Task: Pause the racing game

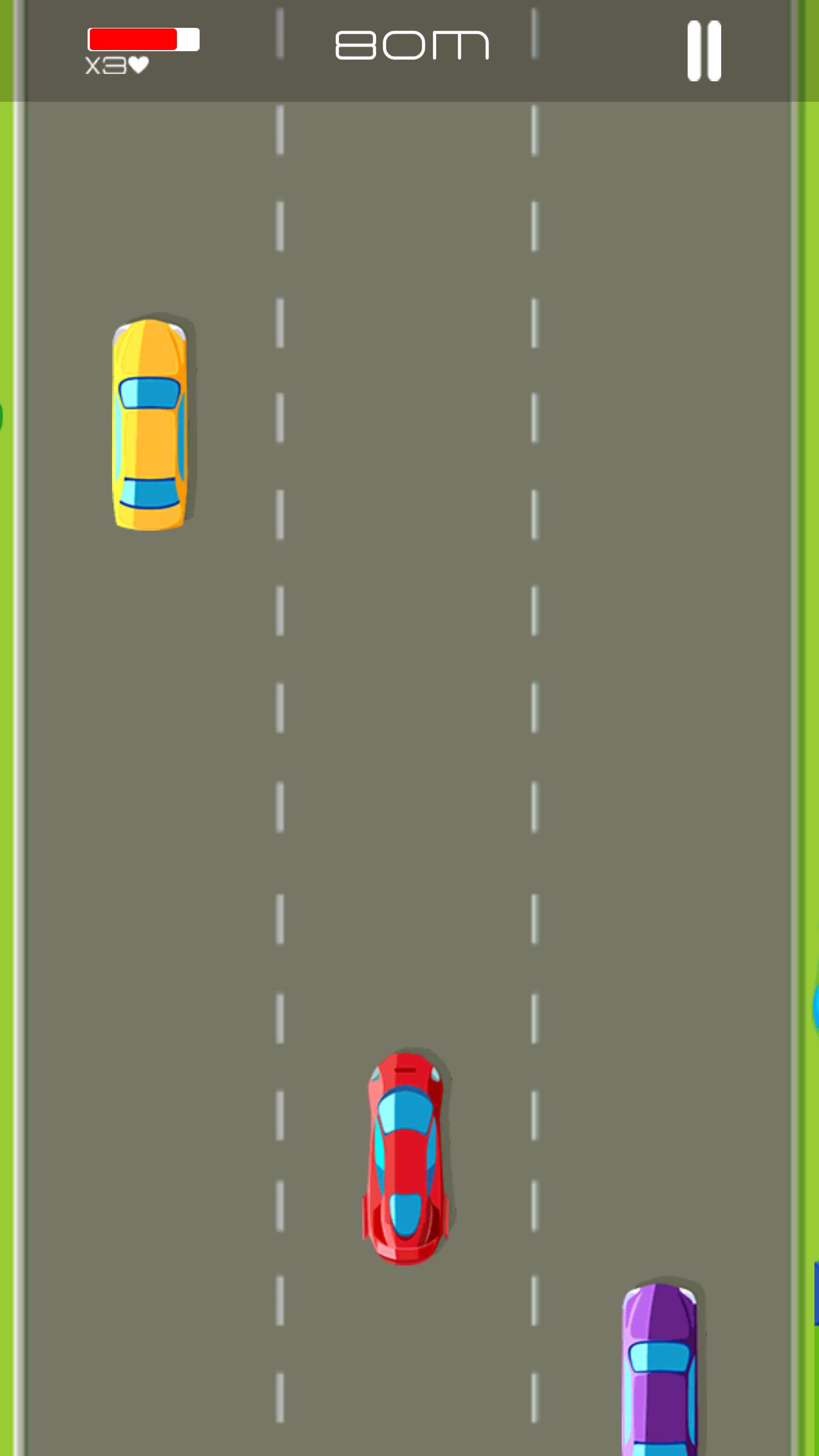Action: pos(704,51)
